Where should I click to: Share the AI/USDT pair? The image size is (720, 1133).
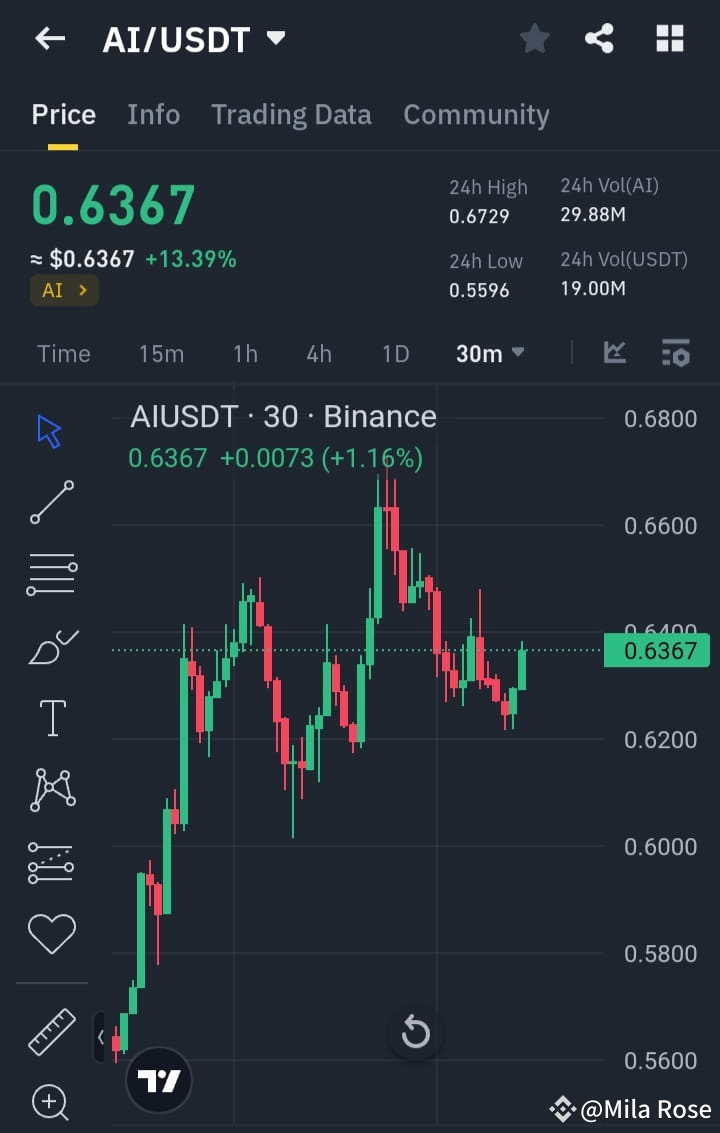point(599,39)
